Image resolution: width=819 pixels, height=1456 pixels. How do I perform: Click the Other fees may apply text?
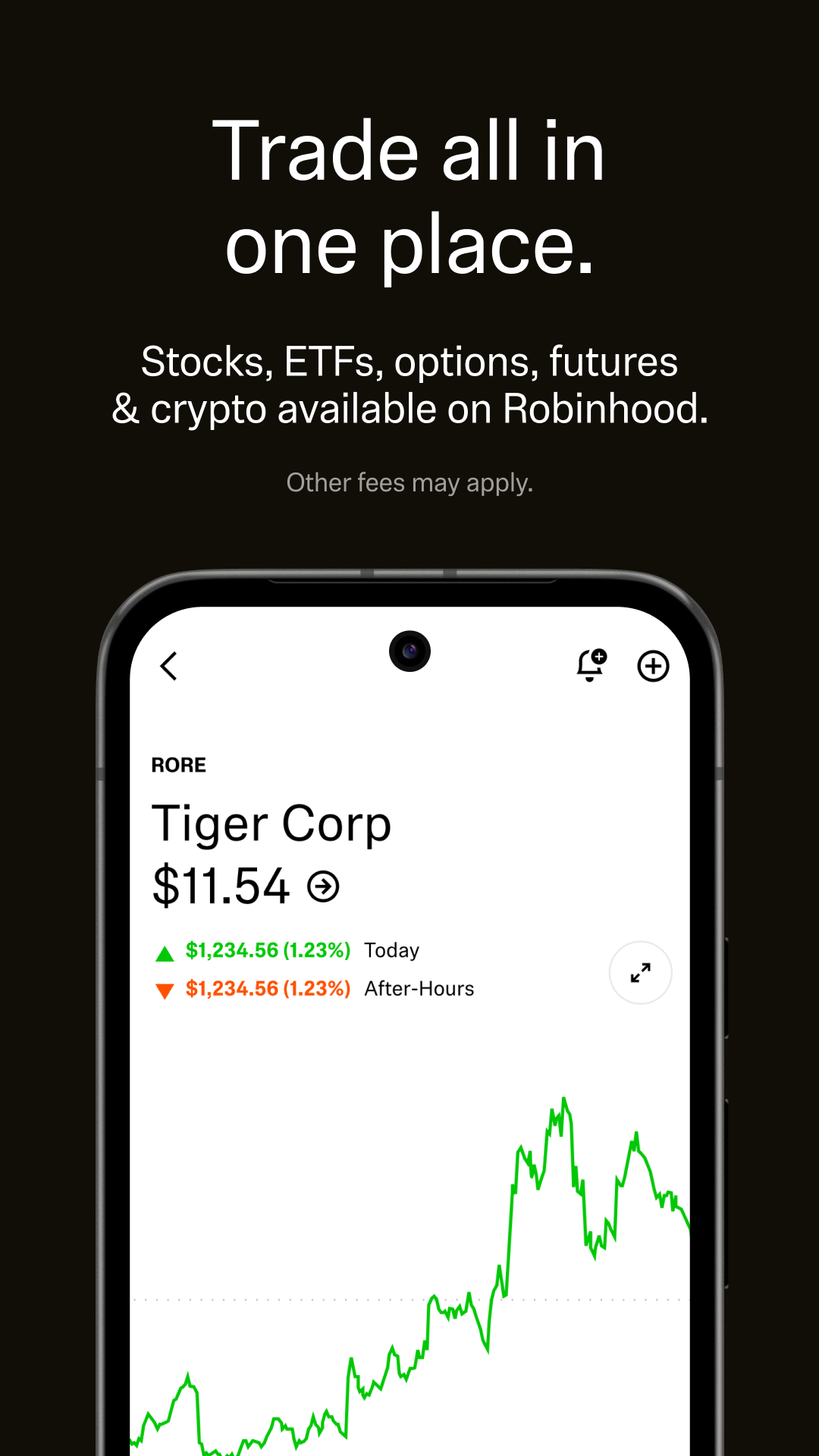click(409, 482)
